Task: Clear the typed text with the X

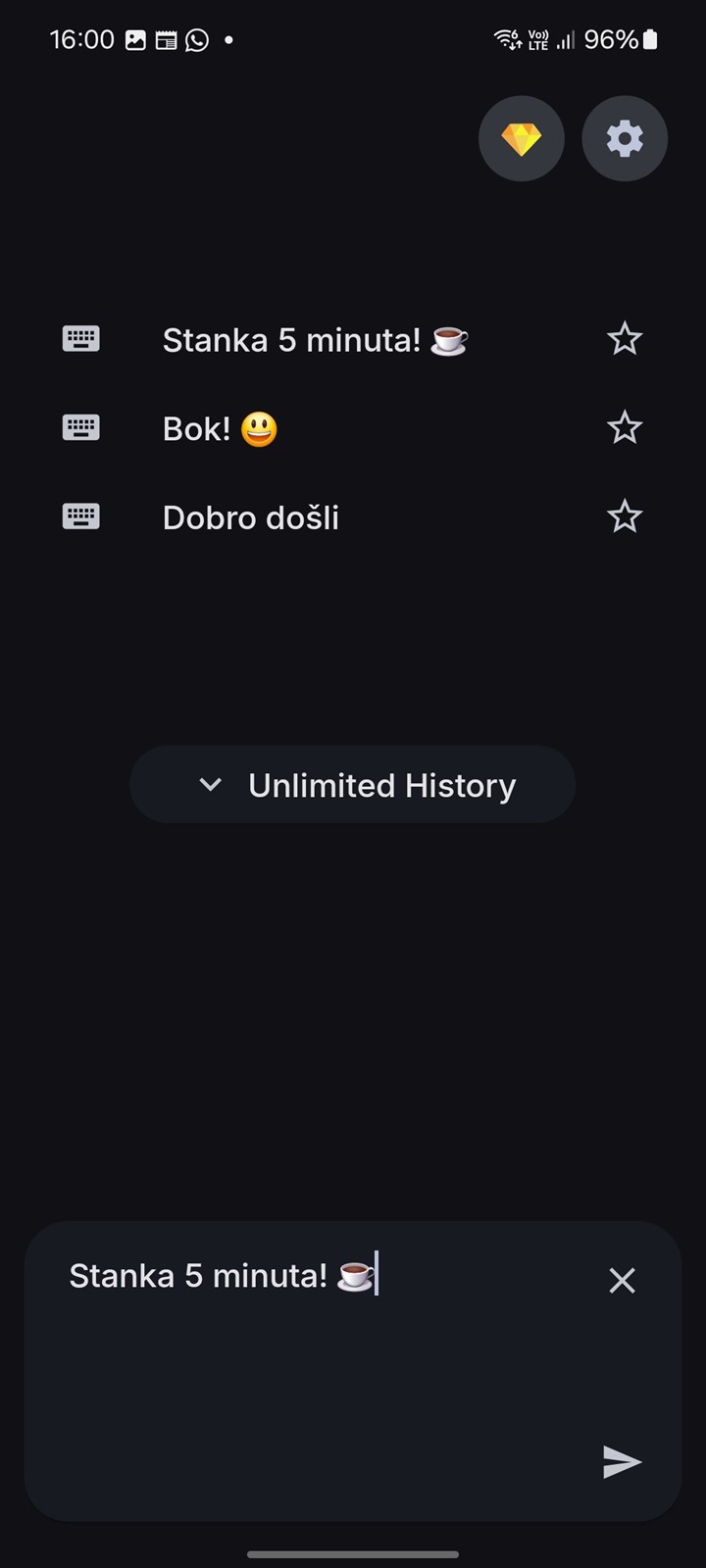Action: [x=622, y=1280]
